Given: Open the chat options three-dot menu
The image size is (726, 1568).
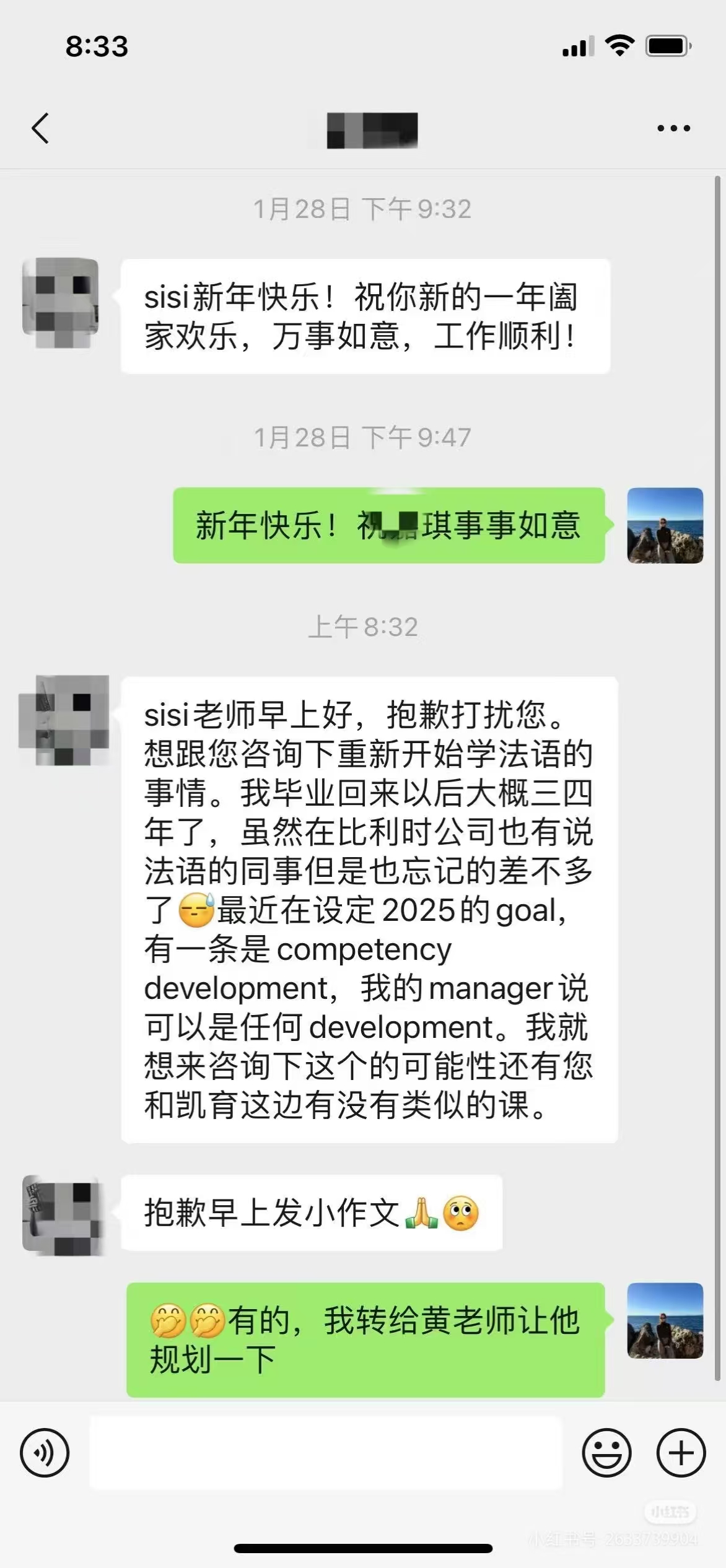Looking at the screenshot, I should 673,128.
